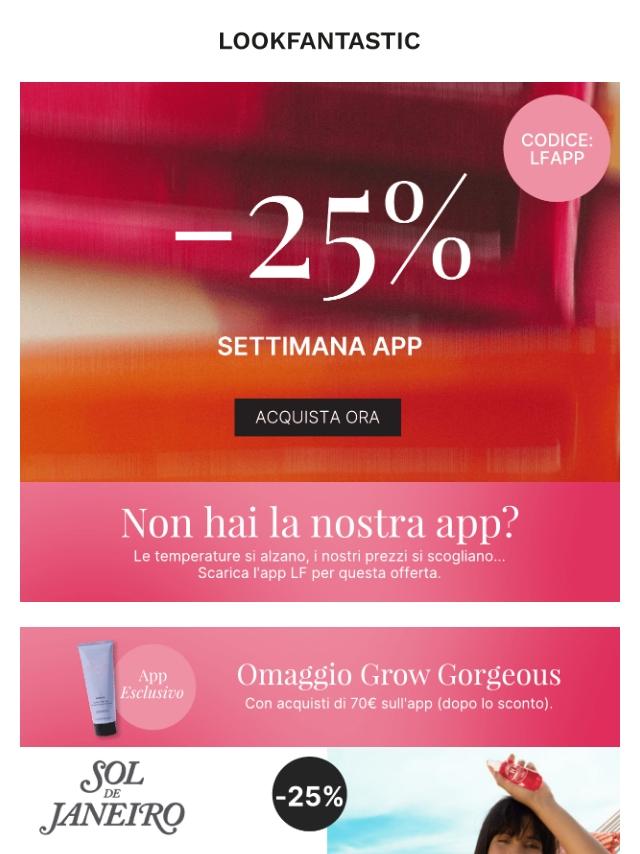Open the Omaggio Grow Gorgeous app offer
Image resolution: width=640 pixels, height=854 pixels.
(x=320, y=687)
